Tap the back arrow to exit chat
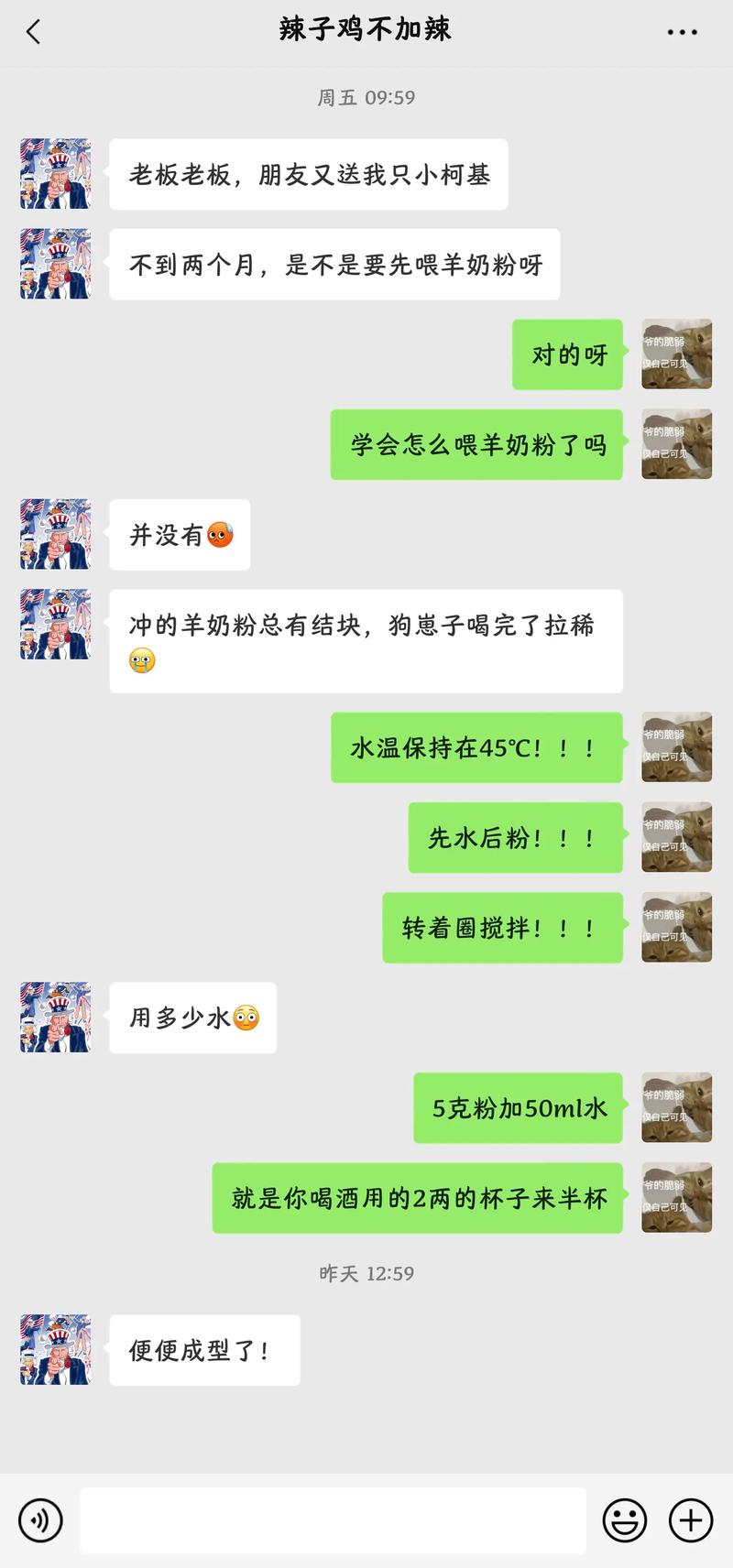Image resolution: width=733 pixels, height=1568 pixels. 34,30
